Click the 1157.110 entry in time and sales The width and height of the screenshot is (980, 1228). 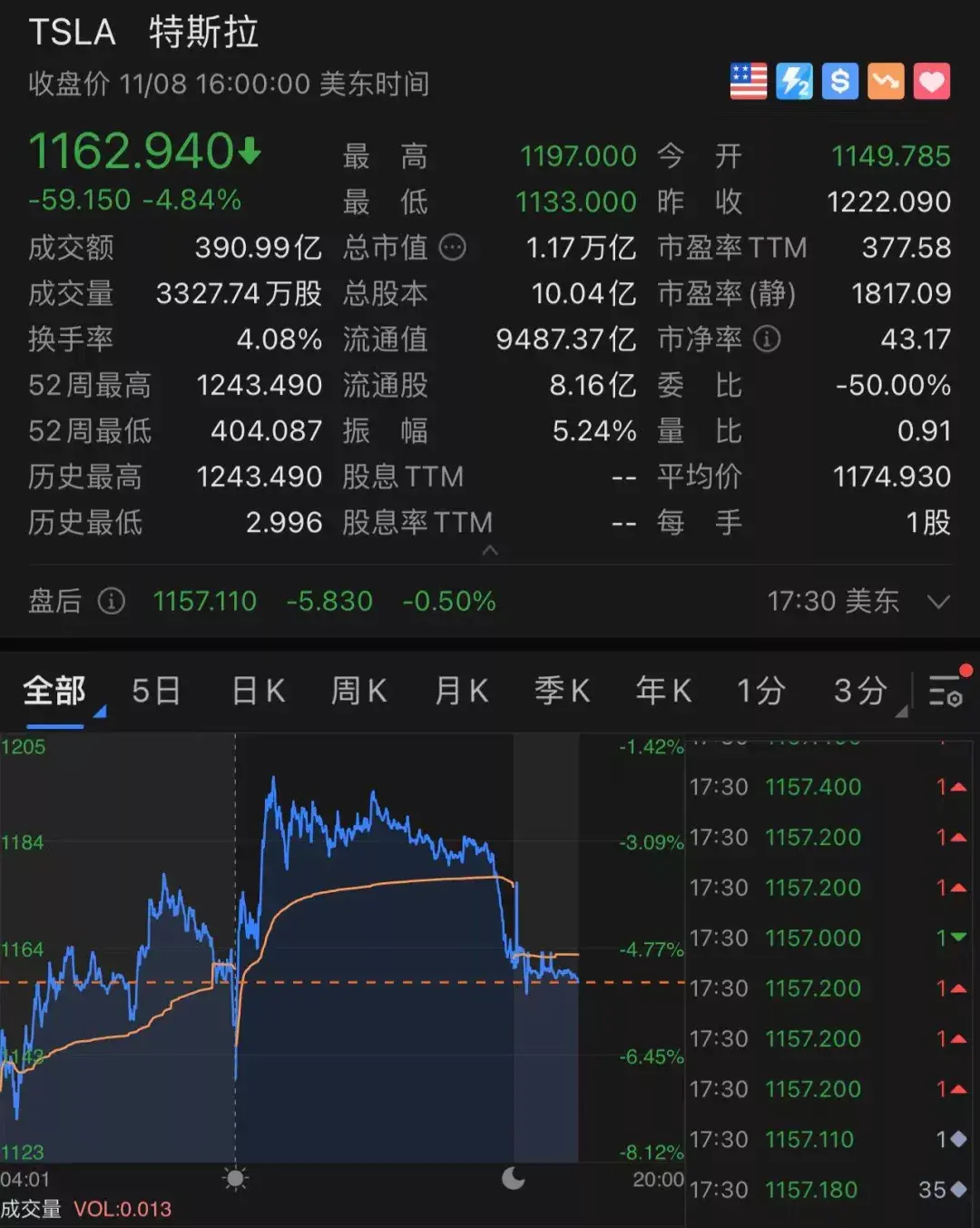[810, 1139]
